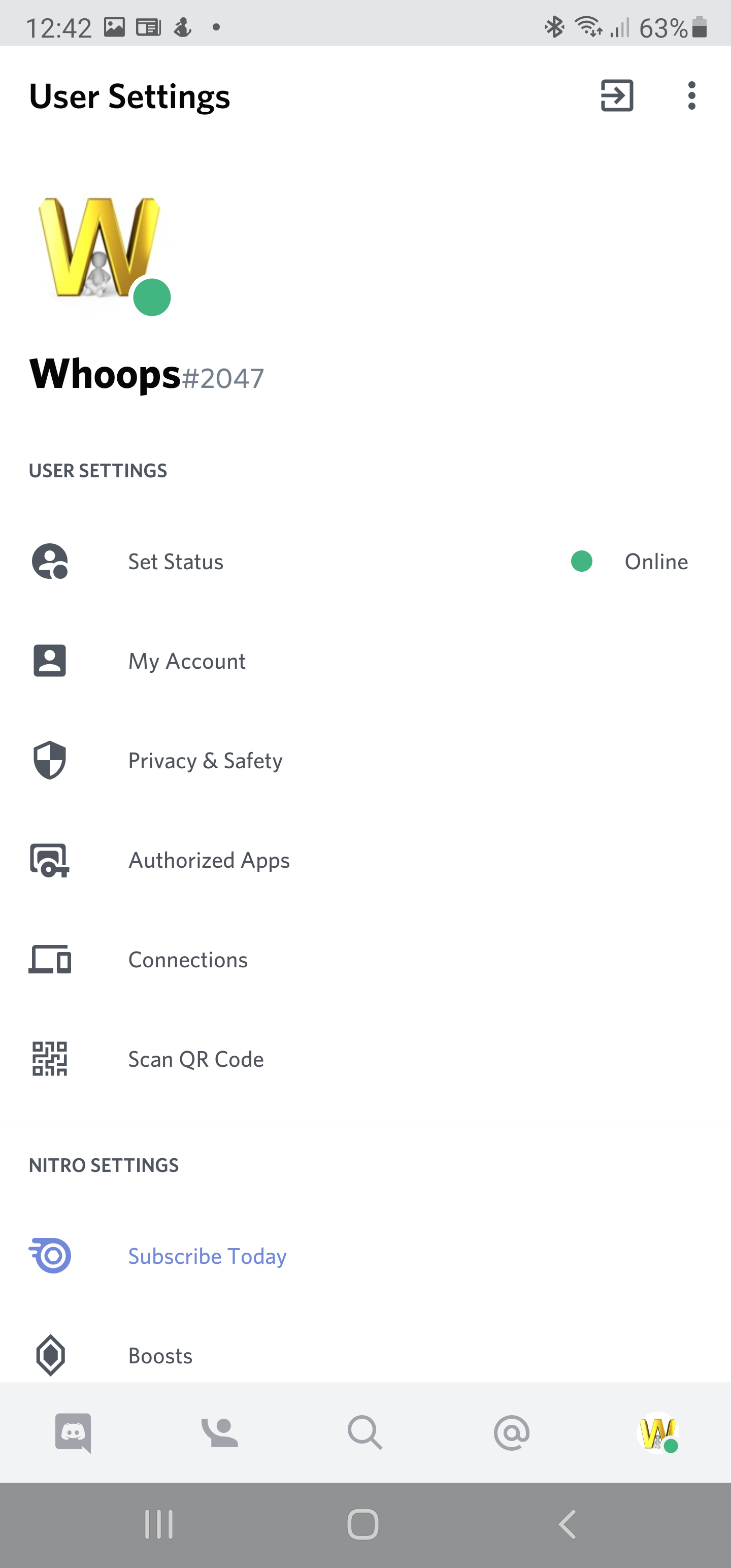This screenshot has height=1568, width=731.
Task: Switch to the mentions tab
Action: (x=511, y=1433)
